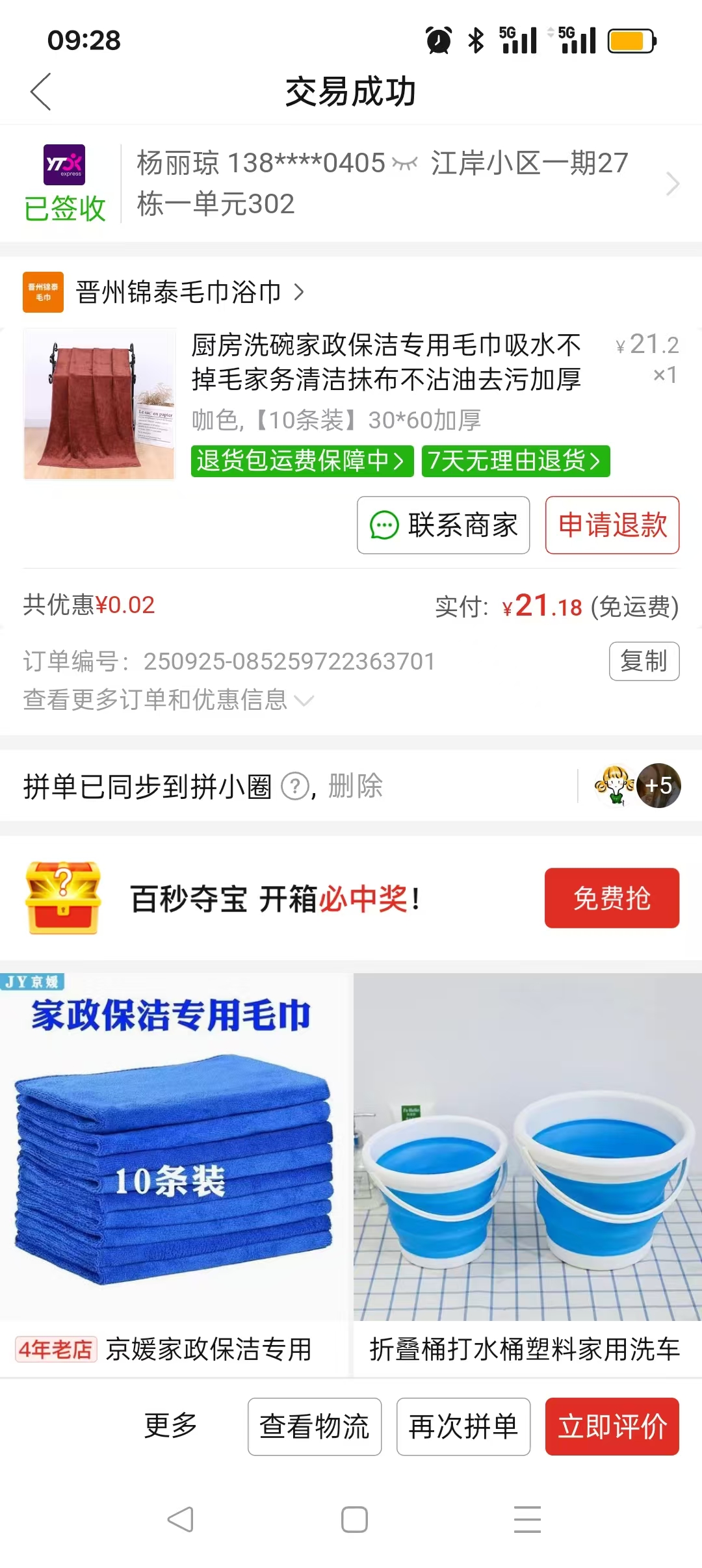Tap the 退货包运费保障中 tag
Image resolution: width=702 pixels, height=1568 pixels.
point(302,461)
